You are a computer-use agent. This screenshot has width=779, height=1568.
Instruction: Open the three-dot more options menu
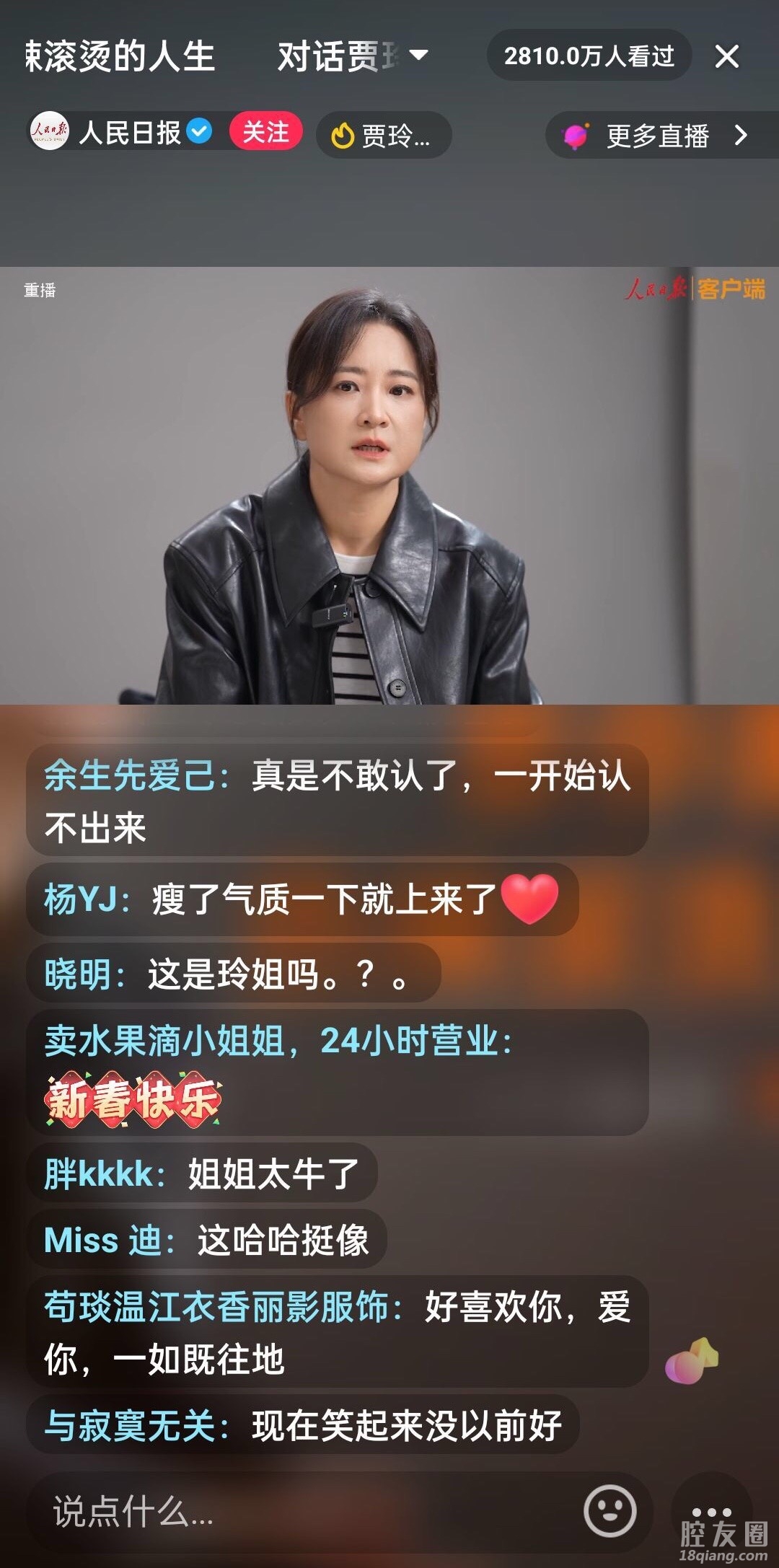pyautogui.click(x=711, y=1511)
